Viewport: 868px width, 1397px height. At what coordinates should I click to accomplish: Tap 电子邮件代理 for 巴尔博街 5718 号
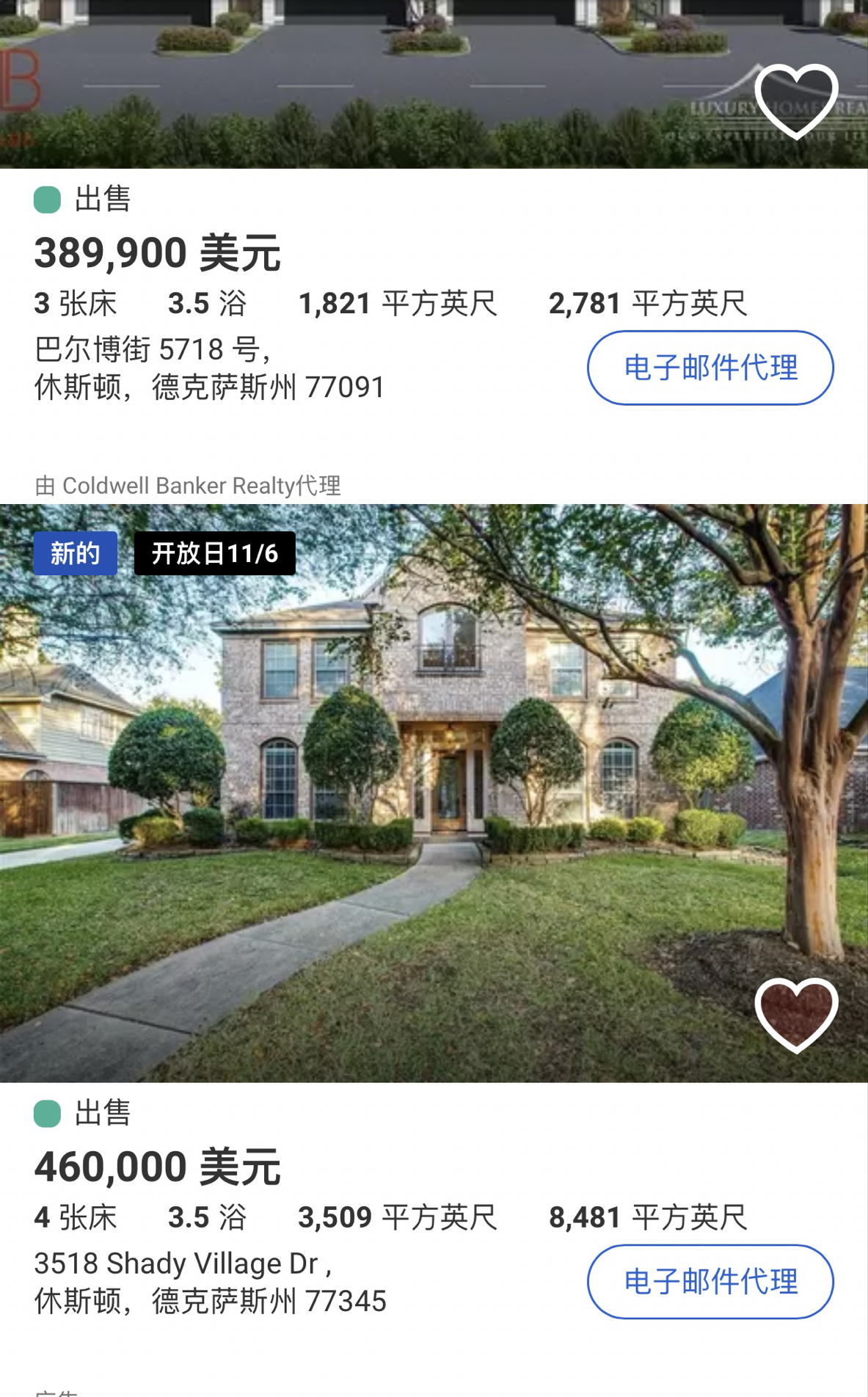(x=710, y=368)
